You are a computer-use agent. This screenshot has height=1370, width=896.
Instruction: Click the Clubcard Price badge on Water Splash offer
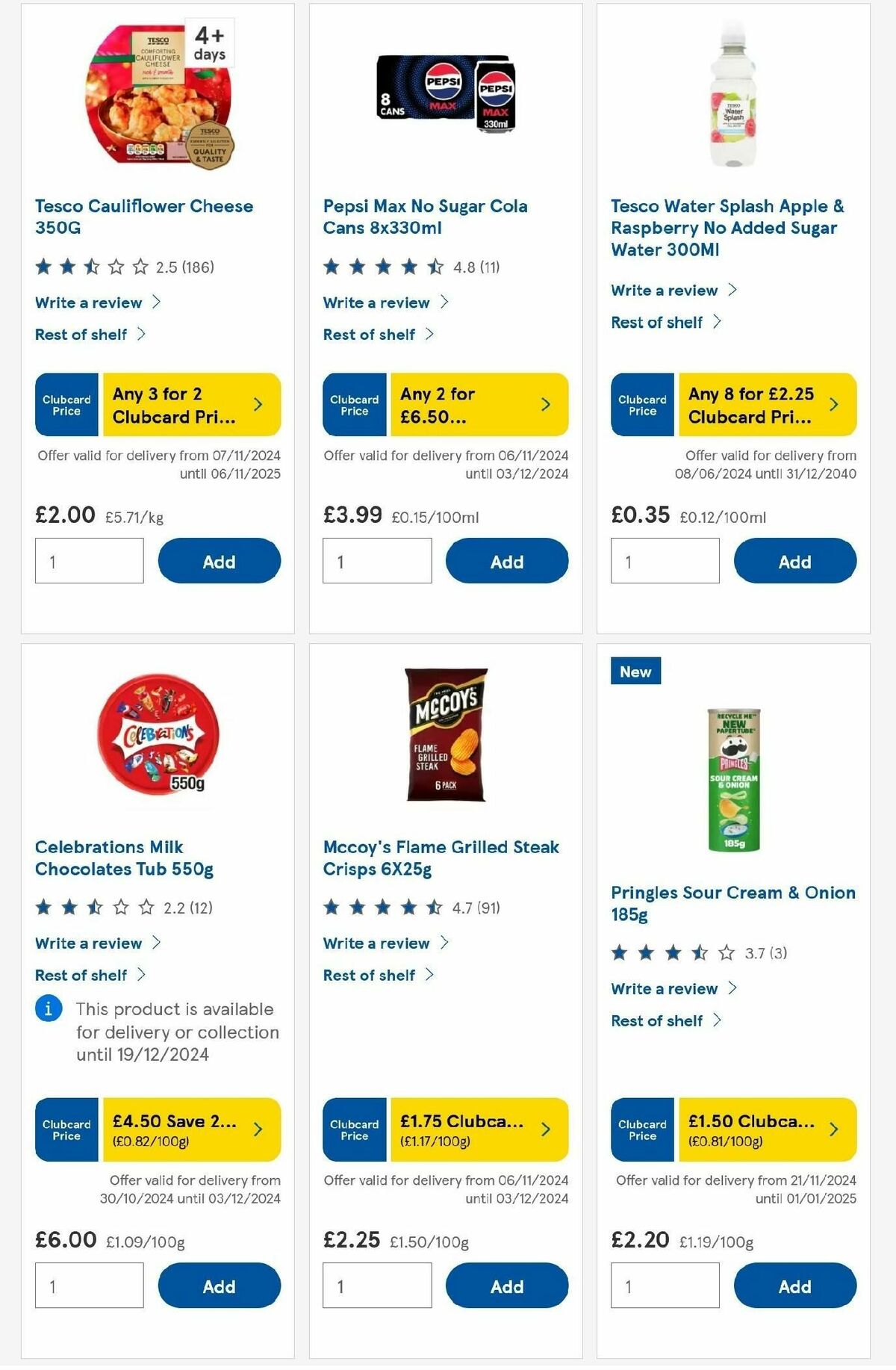point(641,404)
